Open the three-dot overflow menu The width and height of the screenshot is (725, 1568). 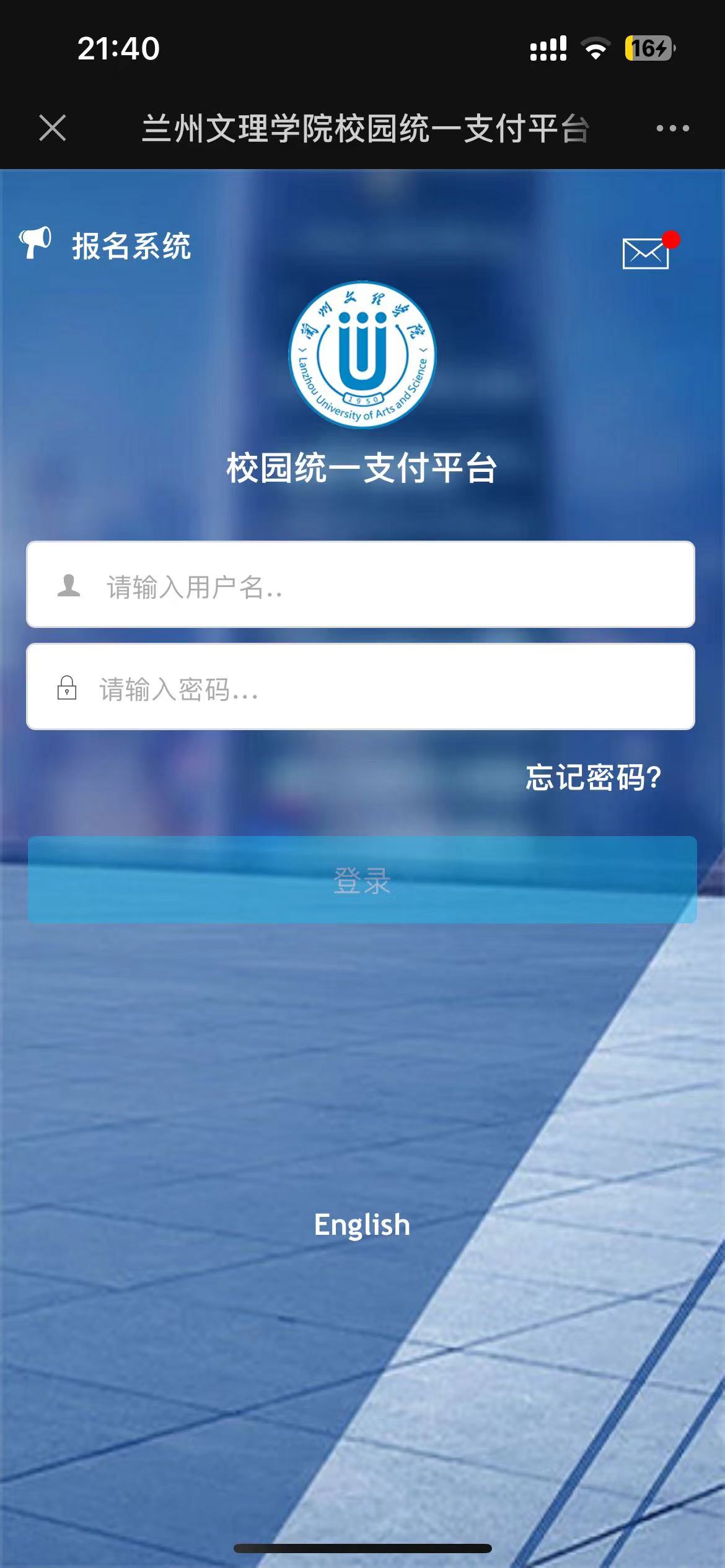point(672,128)
